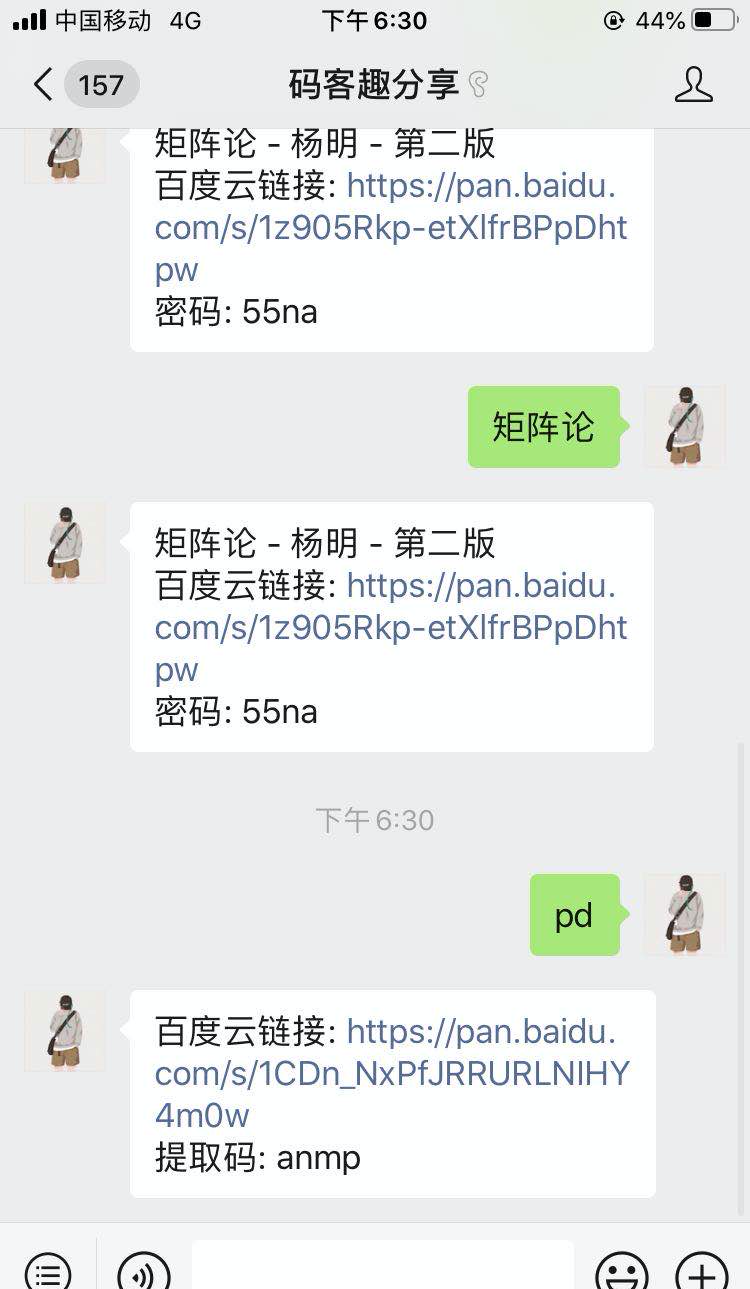Open the 码客趣分享 account profile
The image size is (750, 1289).
(693, 85)
